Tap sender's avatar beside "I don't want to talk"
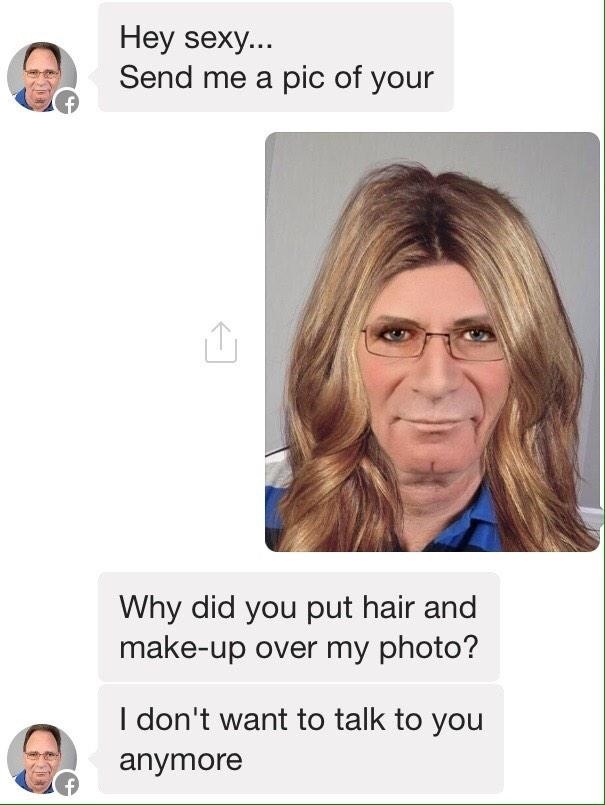605x805 pixels. [x=41, y=758]
